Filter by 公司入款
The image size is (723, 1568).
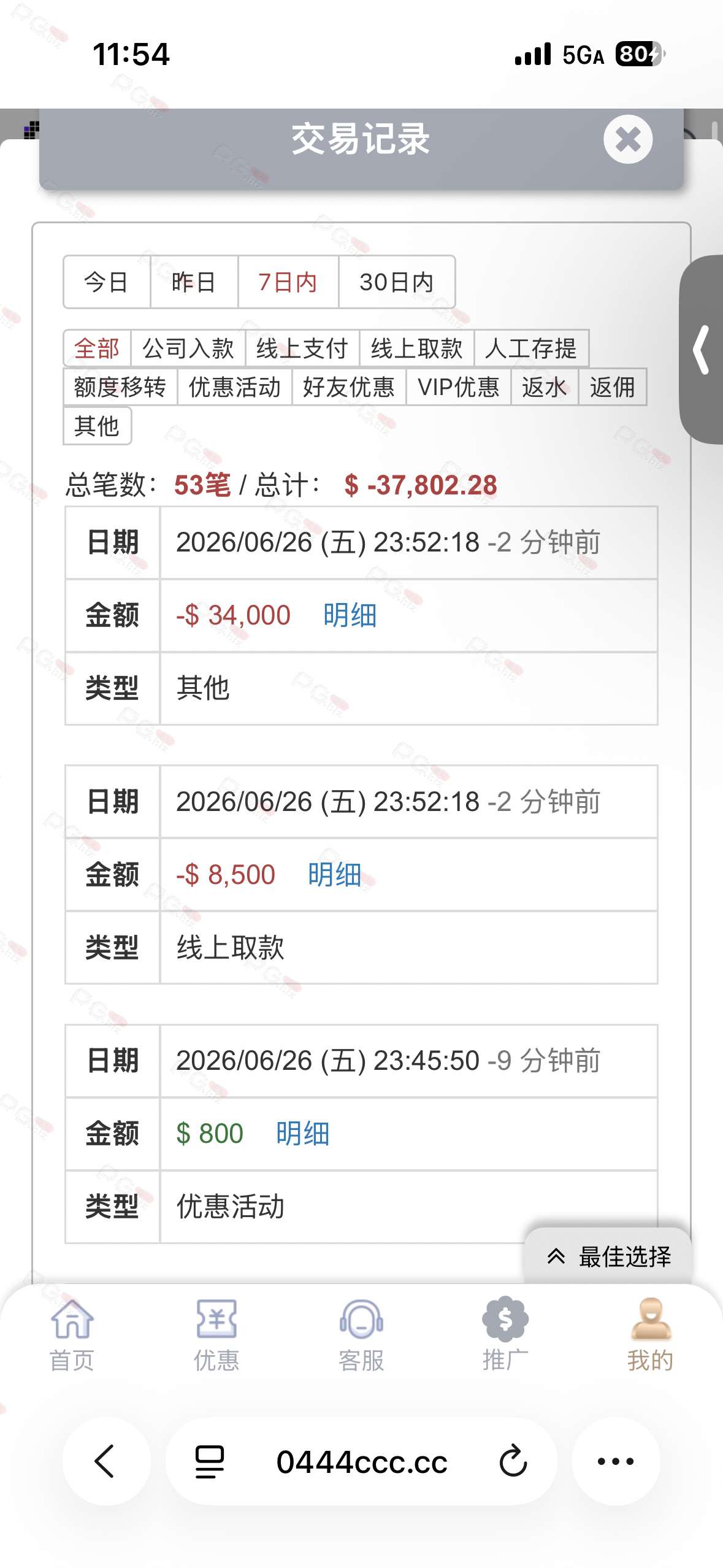(188, 348)
